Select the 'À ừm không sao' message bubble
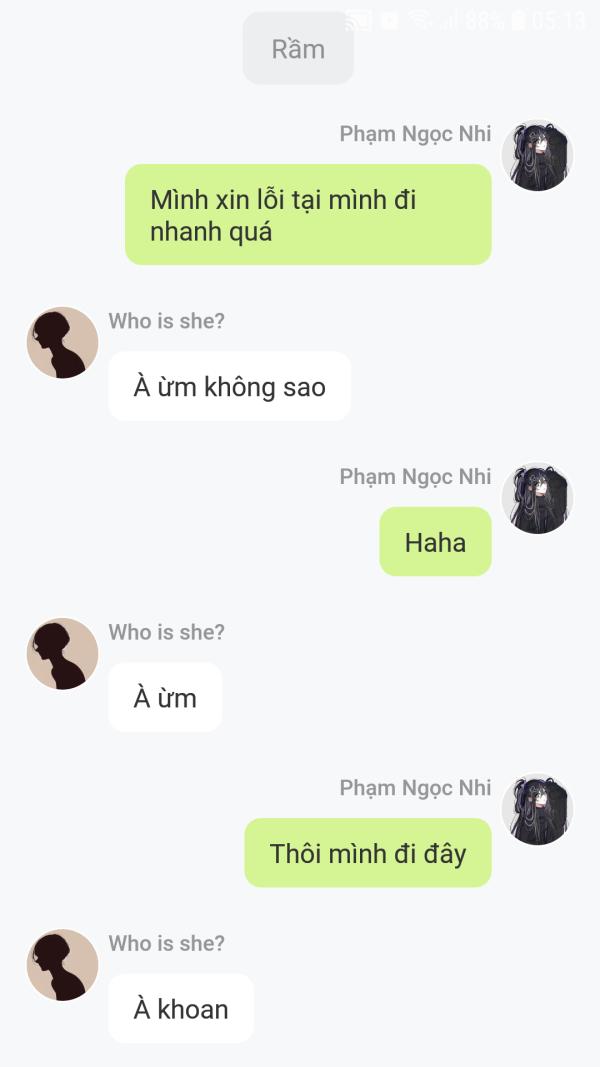600x1067 pixels. coord(229,387)
